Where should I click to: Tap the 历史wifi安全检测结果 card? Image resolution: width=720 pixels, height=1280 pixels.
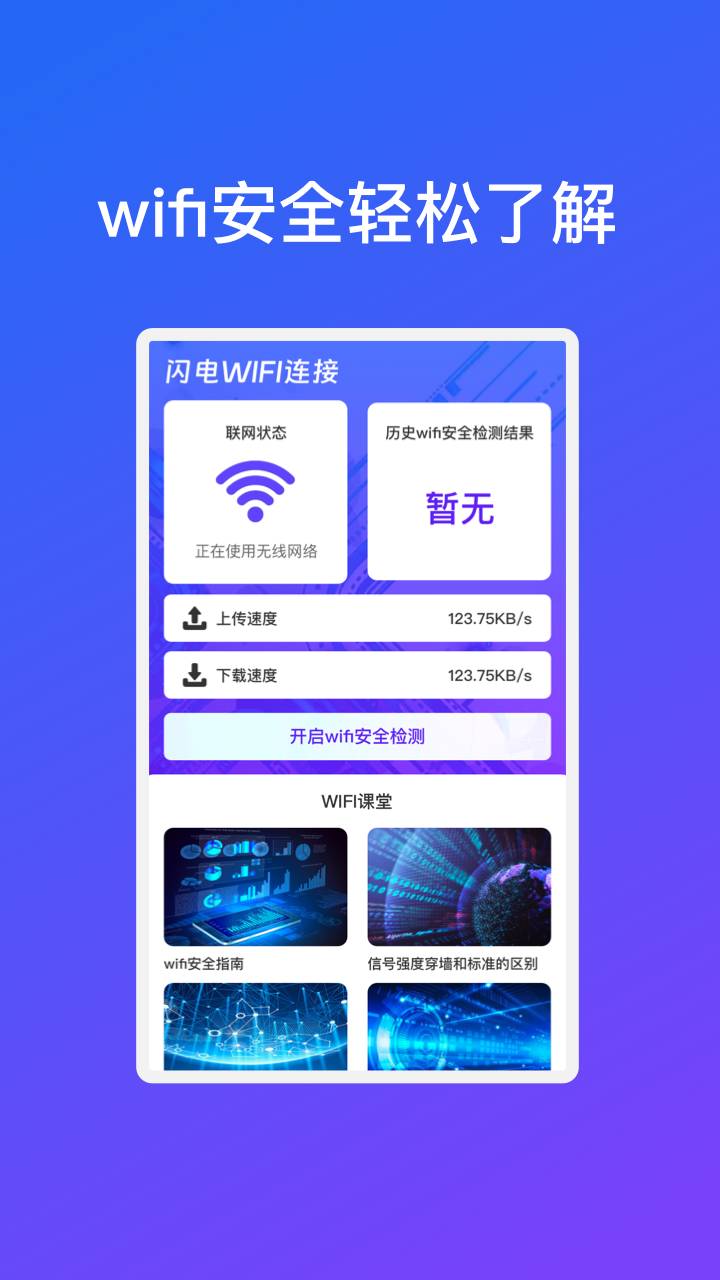[458, 490]
